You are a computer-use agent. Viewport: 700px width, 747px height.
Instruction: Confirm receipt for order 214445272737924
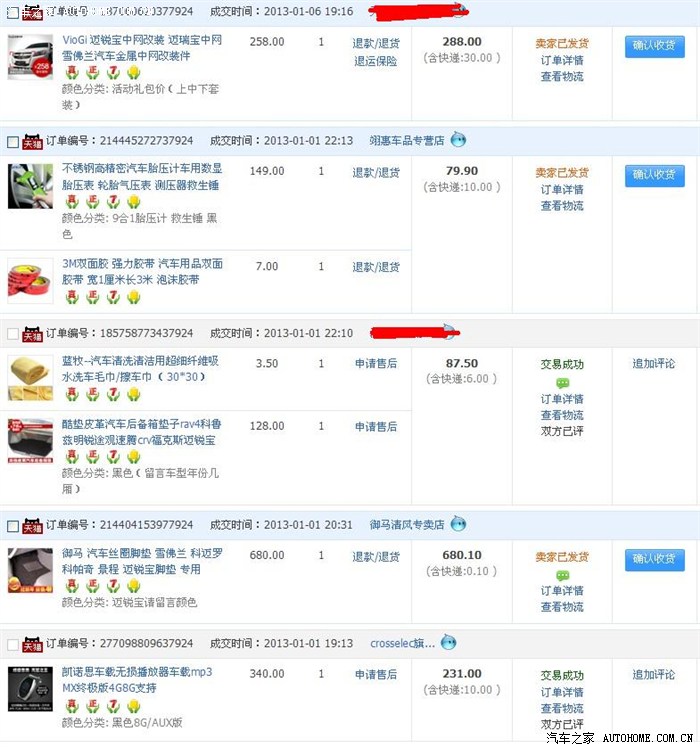pos(654,175)
